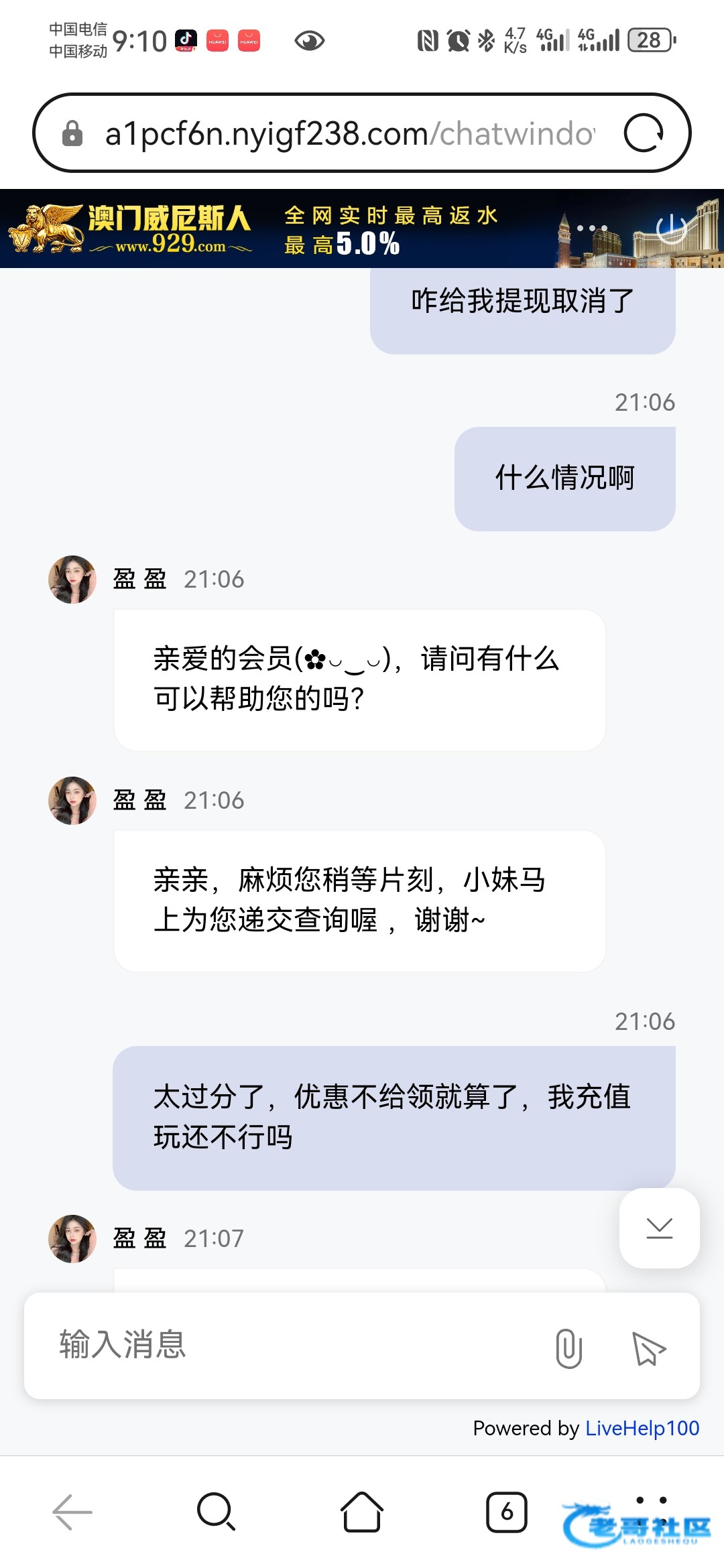Go to the browser home page

click(x=361, y=1512)
